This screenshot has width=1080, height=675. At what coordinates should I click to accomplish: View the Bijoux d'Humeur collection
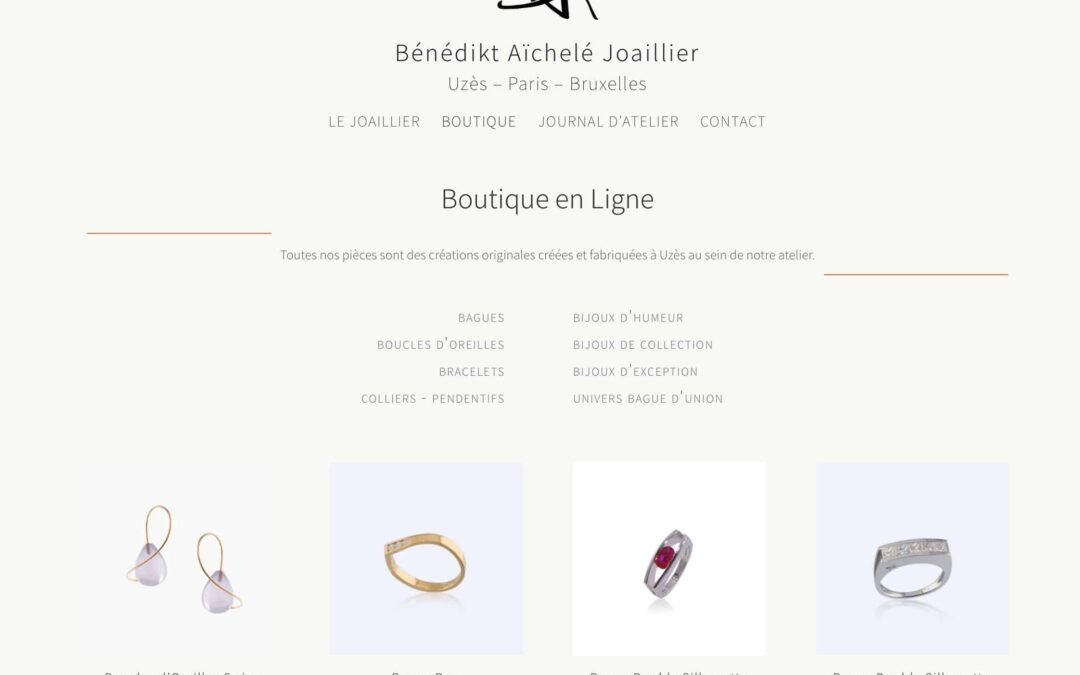pos(628,318)
